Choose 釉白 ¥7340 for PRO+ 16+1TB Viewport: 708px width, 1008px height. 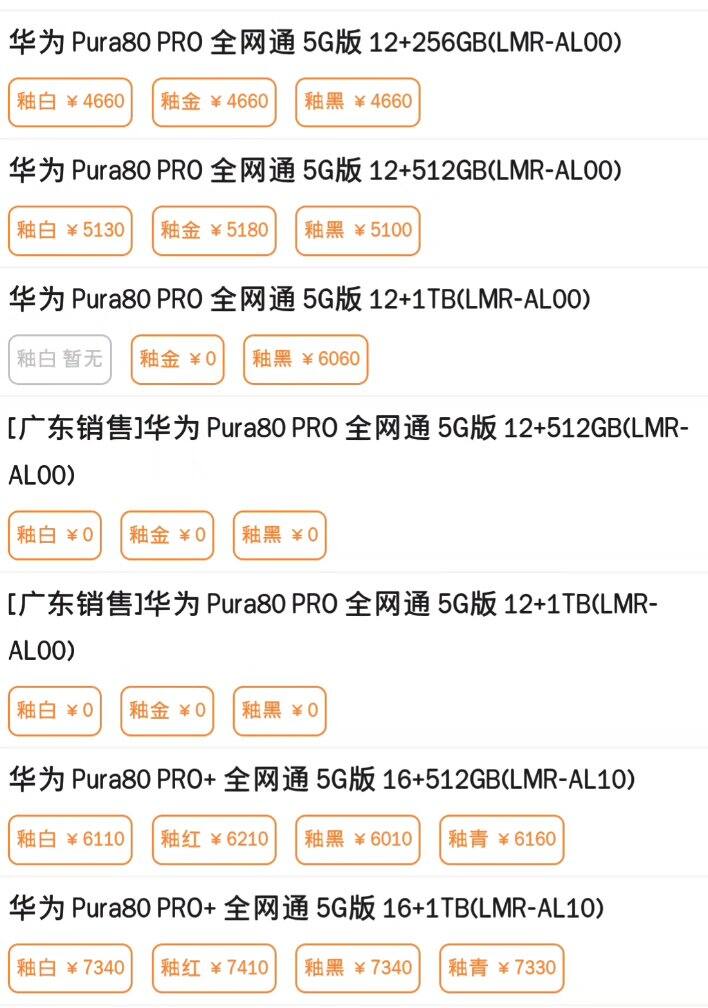[70, 968]
